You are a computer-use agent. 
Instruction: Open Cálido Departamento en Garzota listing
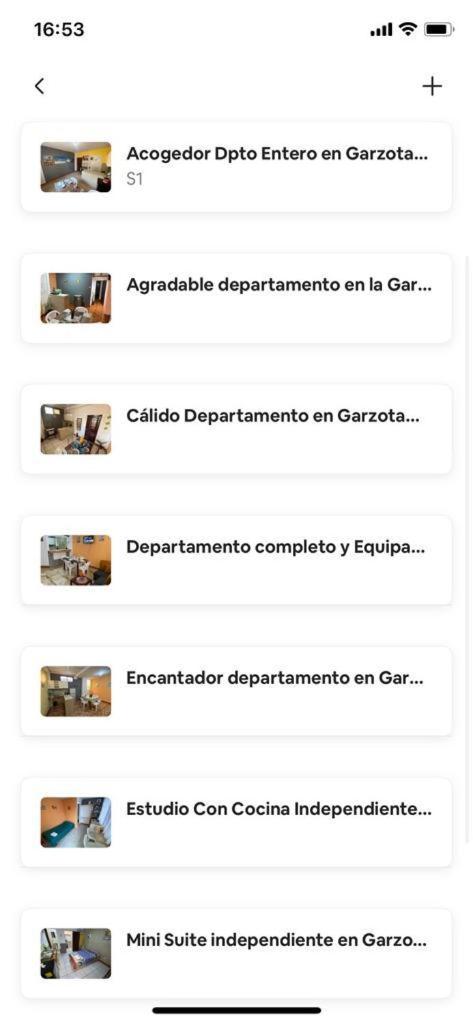coord(236,429)
